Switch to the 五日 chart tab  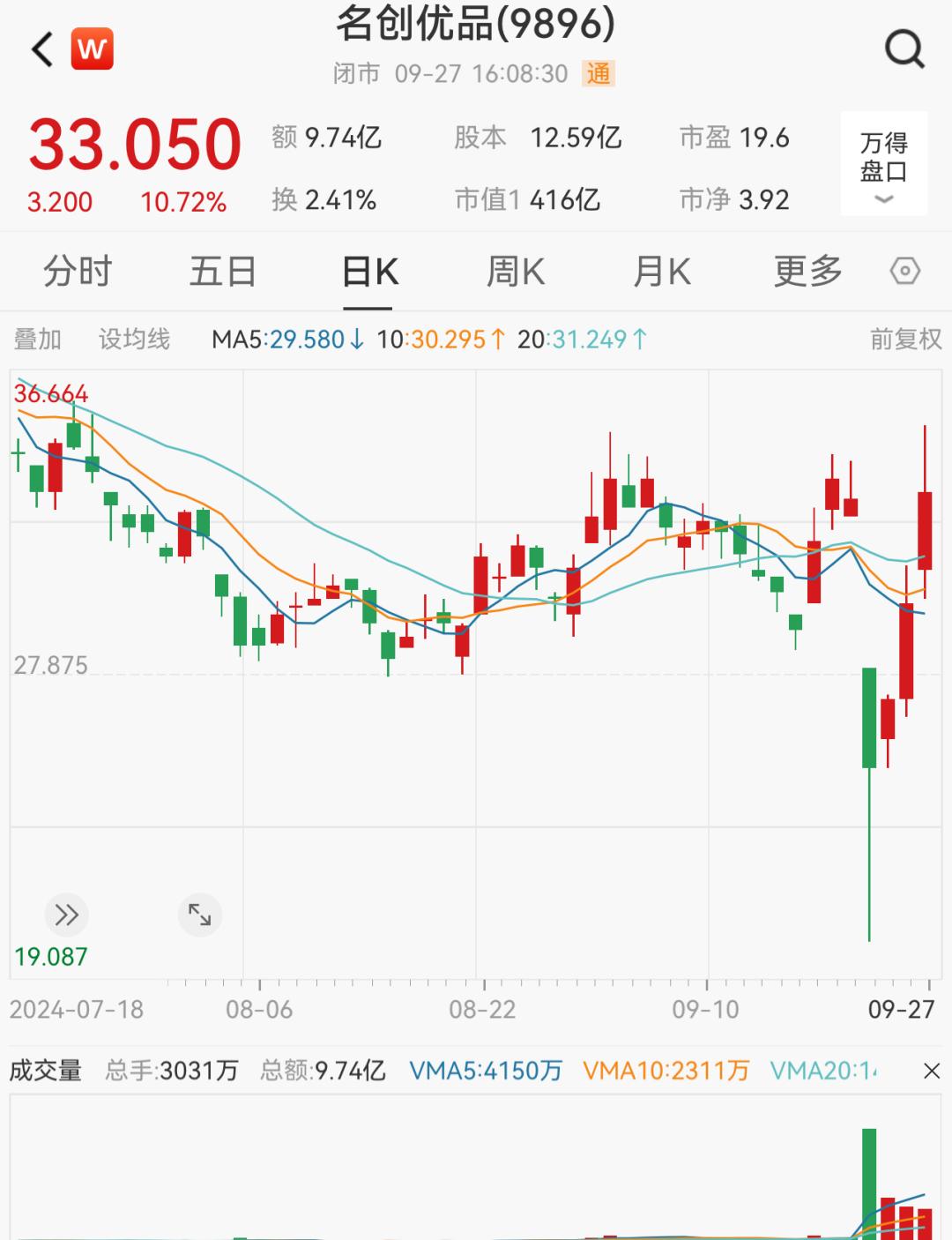click(x=222, y=271)
